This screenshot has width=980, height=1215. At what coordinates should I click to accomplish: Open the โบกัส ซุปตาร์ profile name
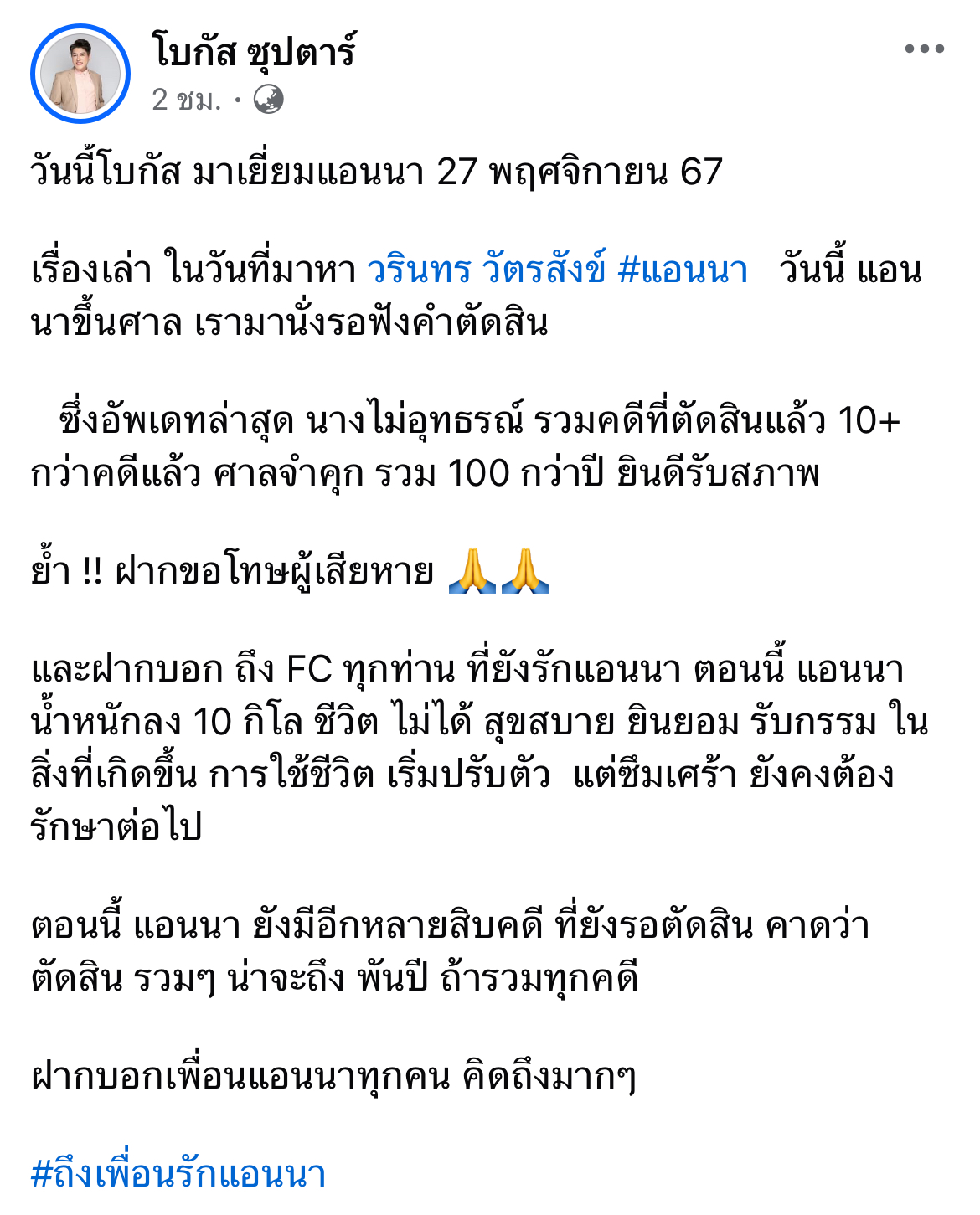(x=254, y=50)
